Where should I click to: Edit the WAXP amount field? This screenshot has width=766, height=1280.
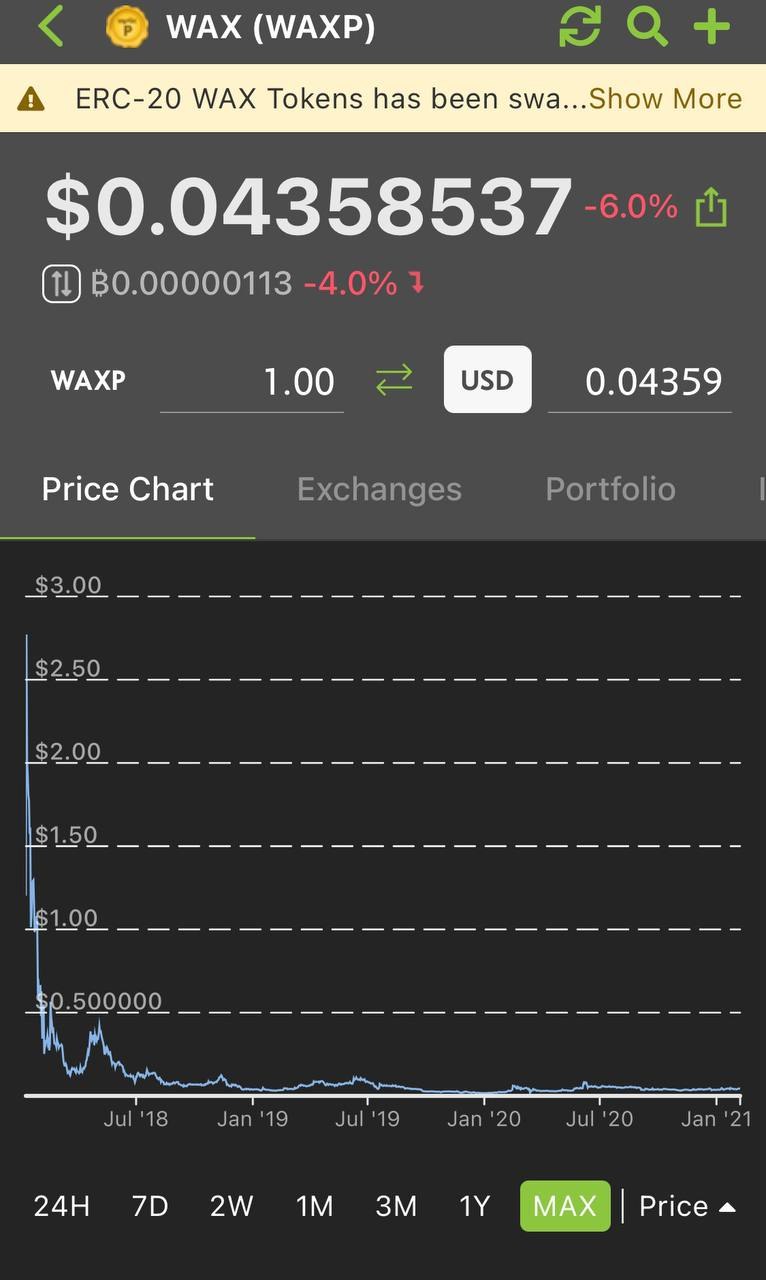(x=252, y=381)
